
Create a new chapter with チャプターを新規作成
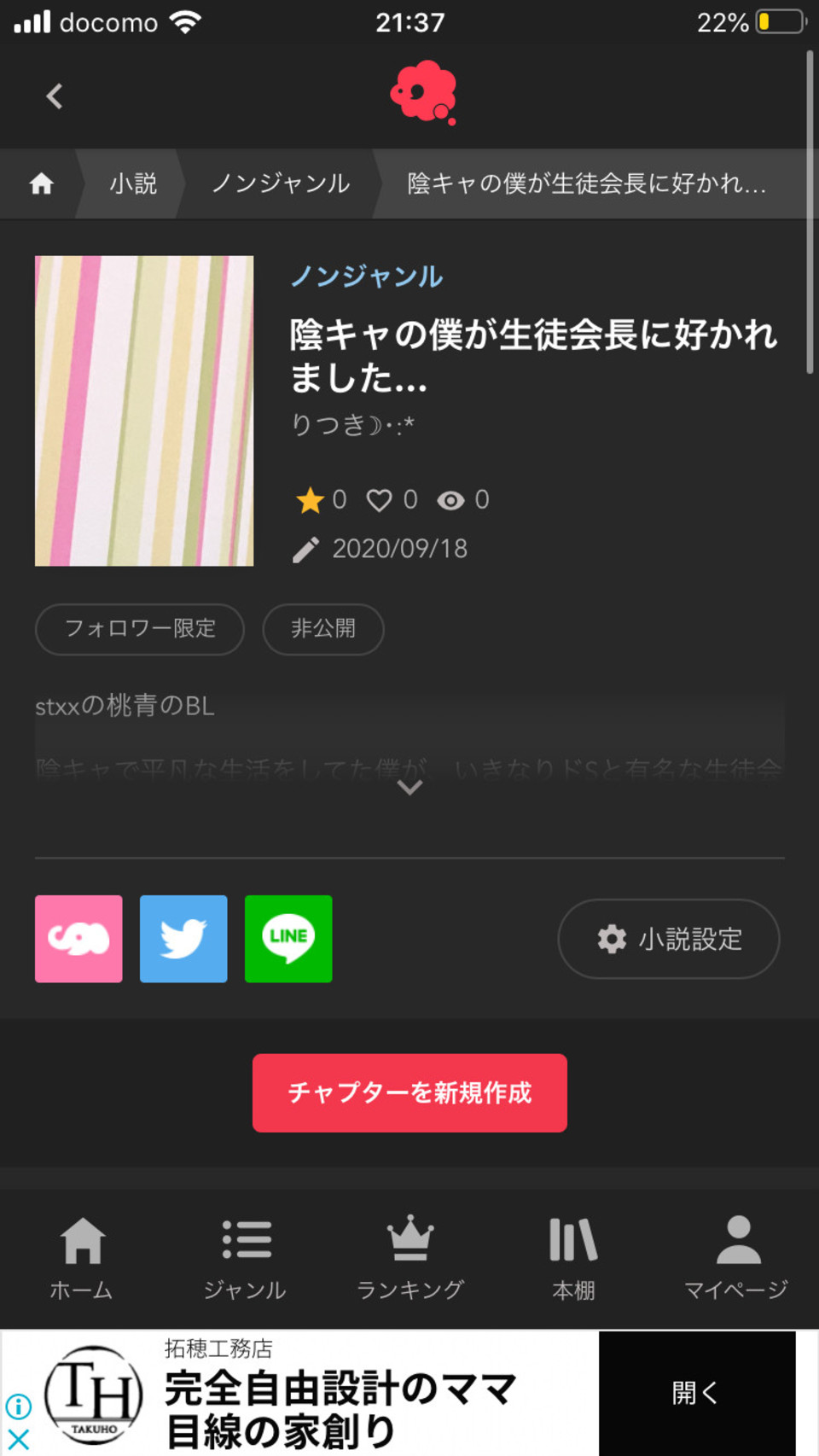(409, 1092)
